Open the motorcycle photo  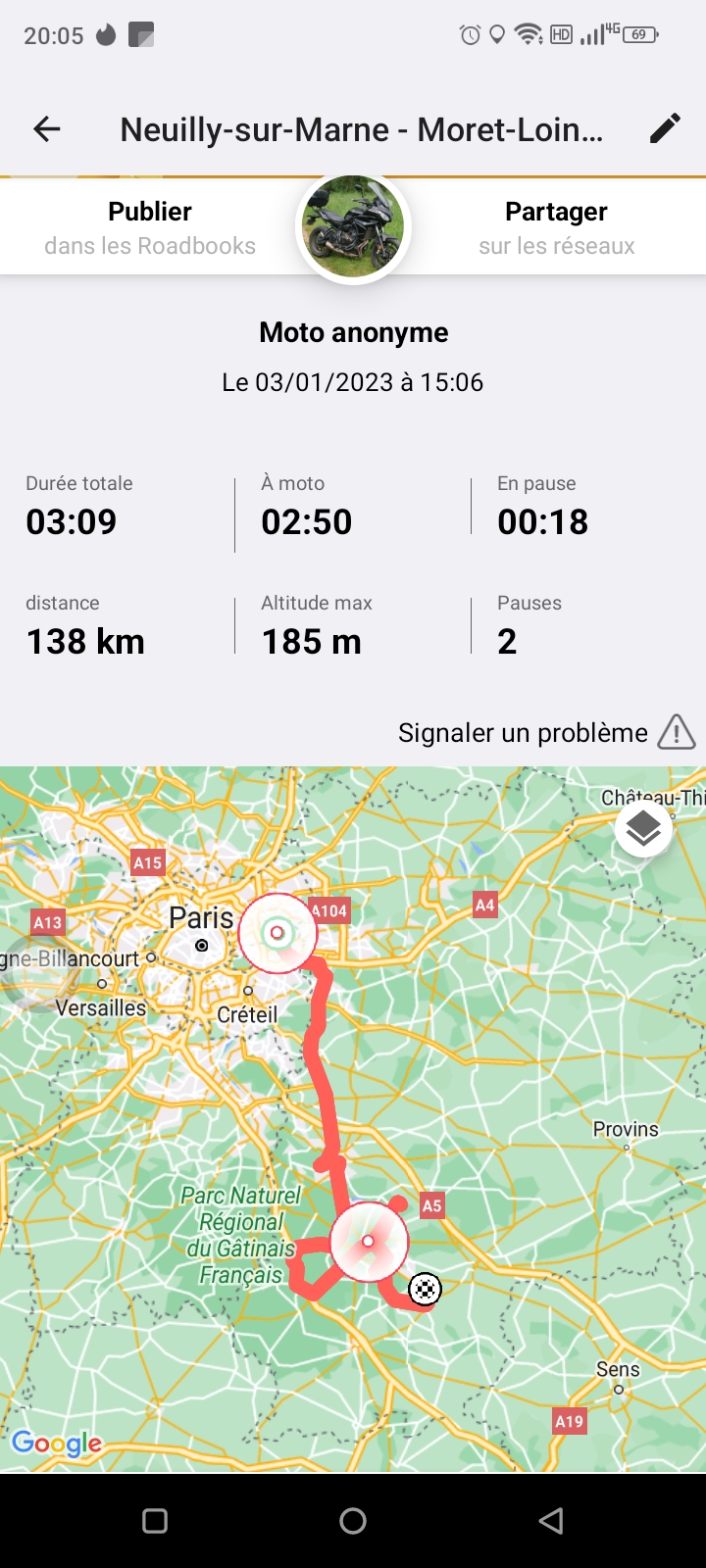tap(353, 228)
